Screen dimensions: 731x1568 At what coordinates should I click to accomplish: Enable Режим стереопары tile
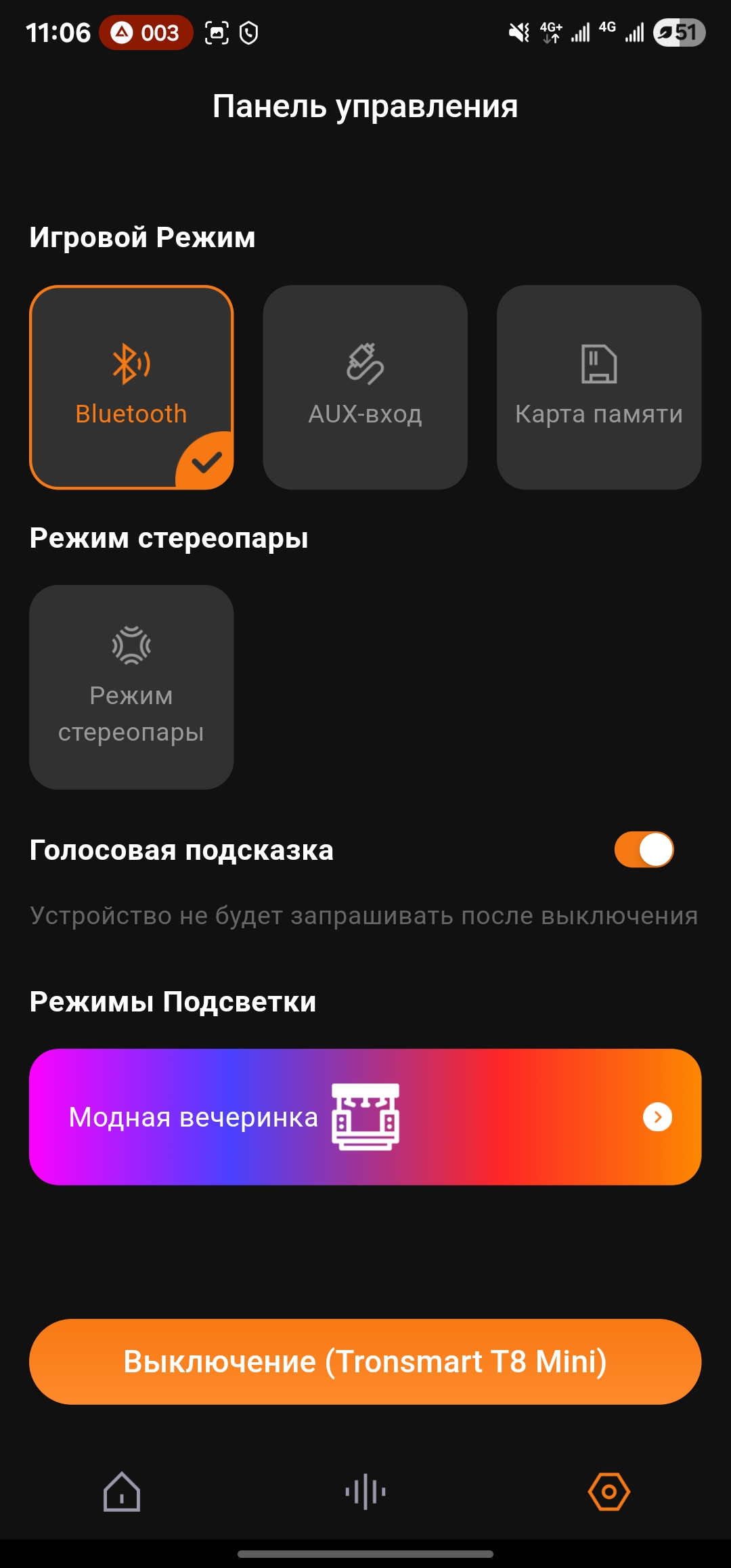131,687
